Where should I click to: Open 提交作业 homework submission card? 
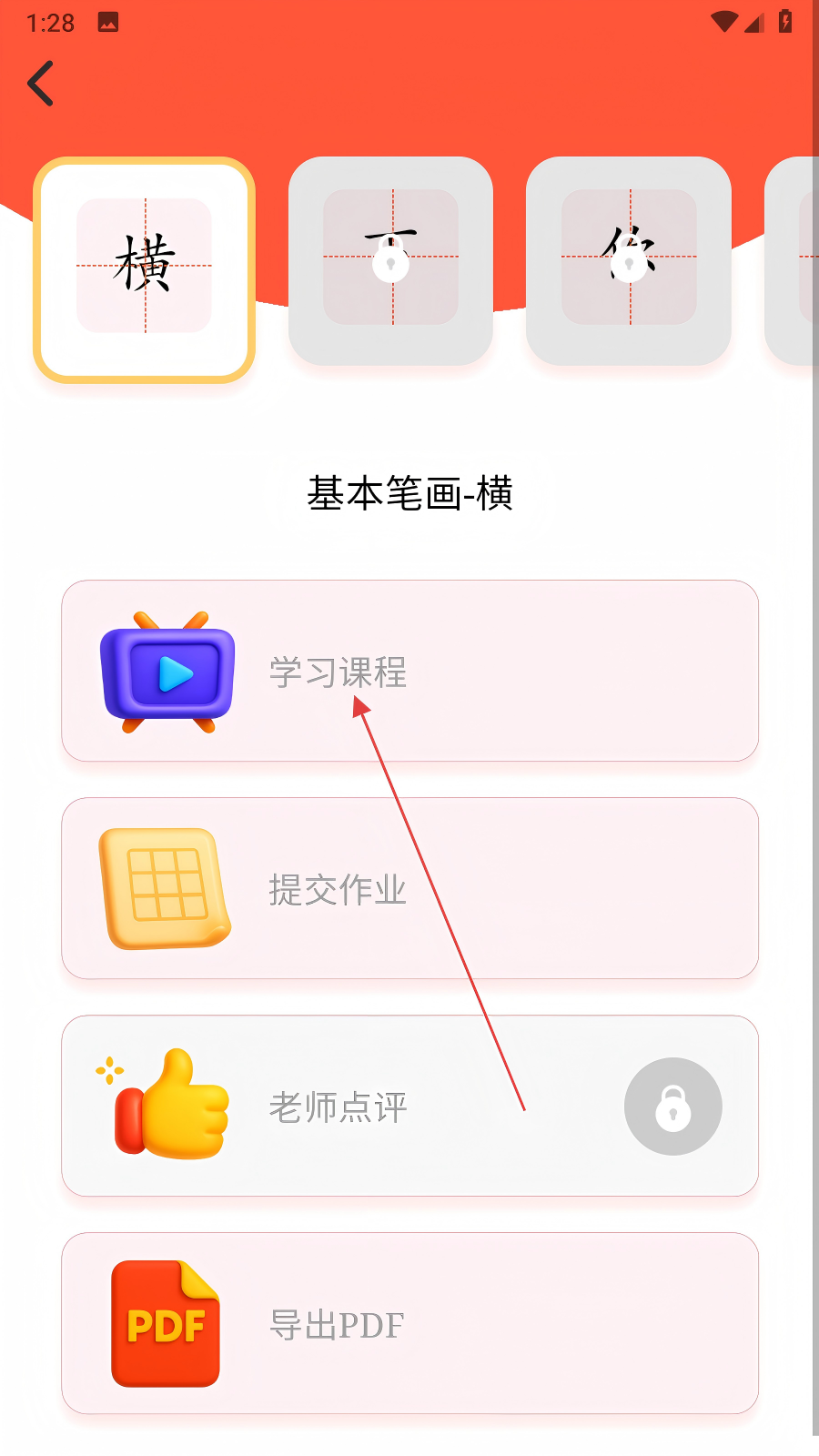click(409, 888)
